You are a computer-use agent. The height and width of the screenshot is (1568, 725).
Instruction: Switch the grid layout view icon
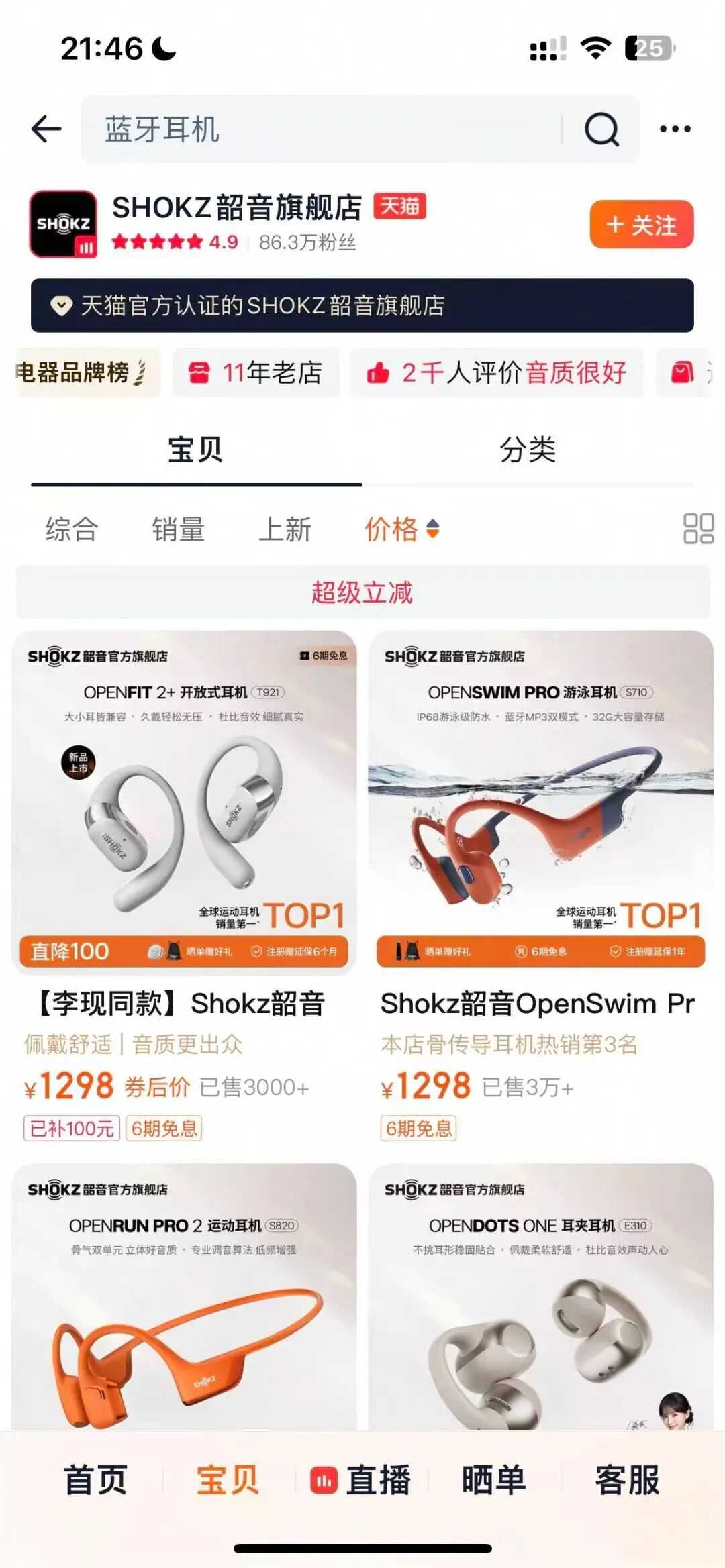(x=698, y=529)
